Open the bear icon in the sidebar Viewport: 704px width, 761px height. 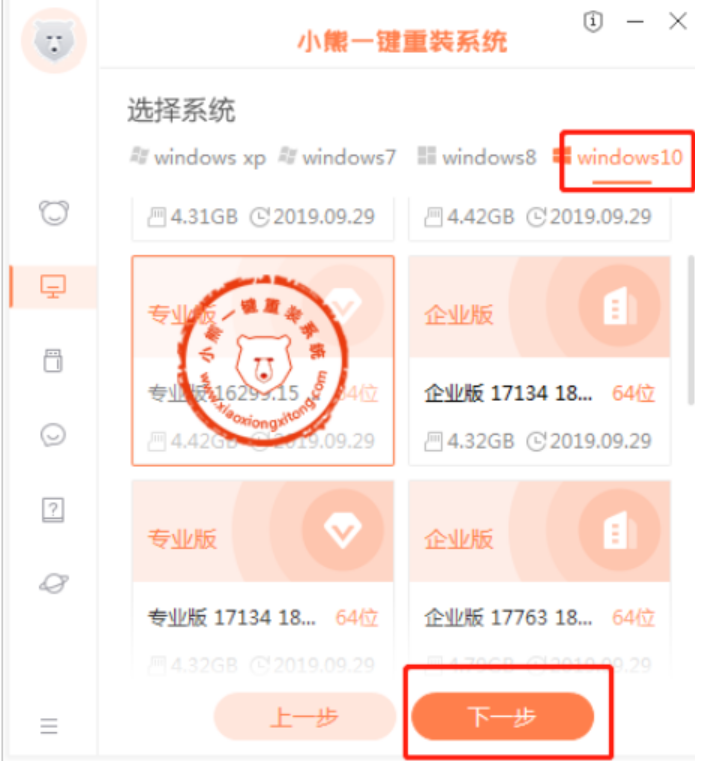(x=53, y=212)
